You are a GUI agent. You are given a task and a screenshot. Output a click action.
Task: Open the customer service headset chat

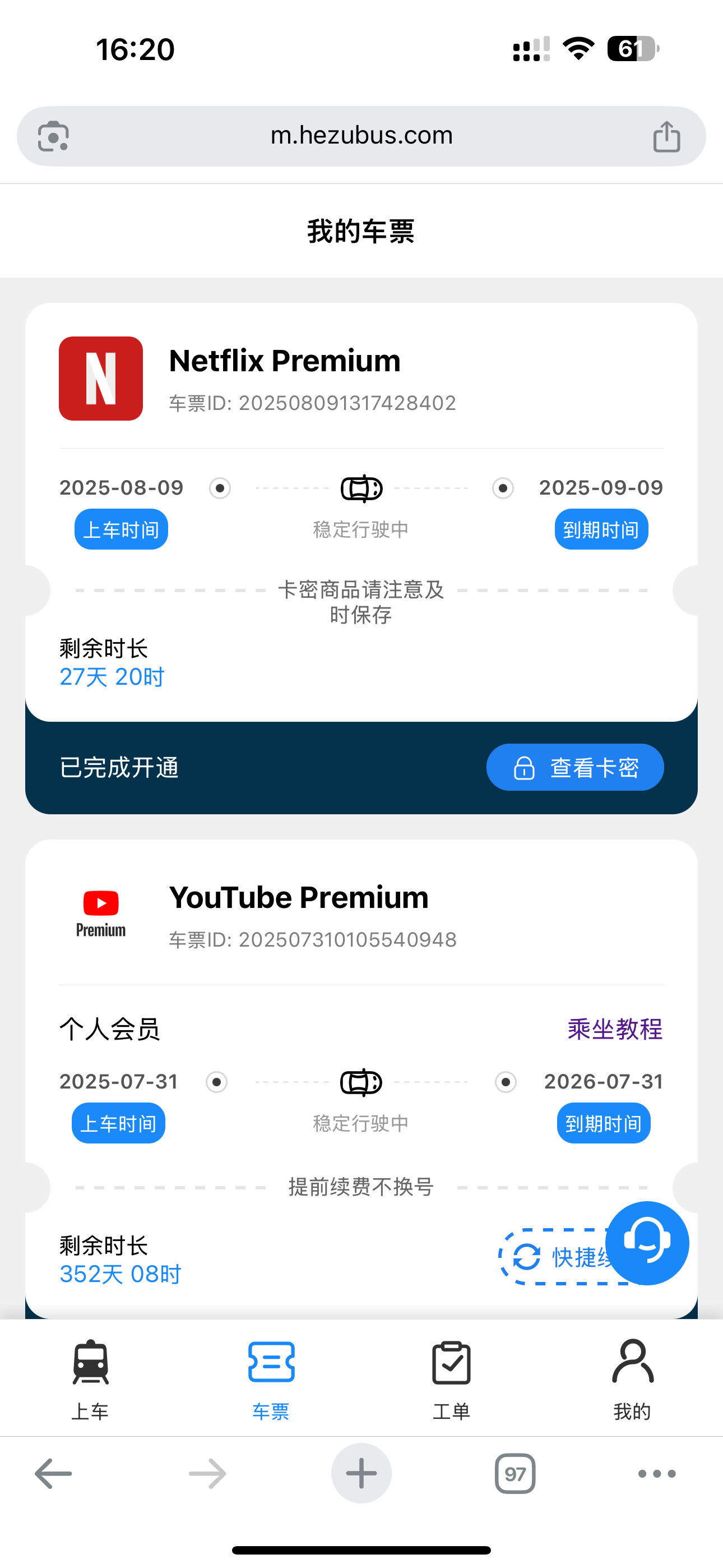click(647, 1243)
